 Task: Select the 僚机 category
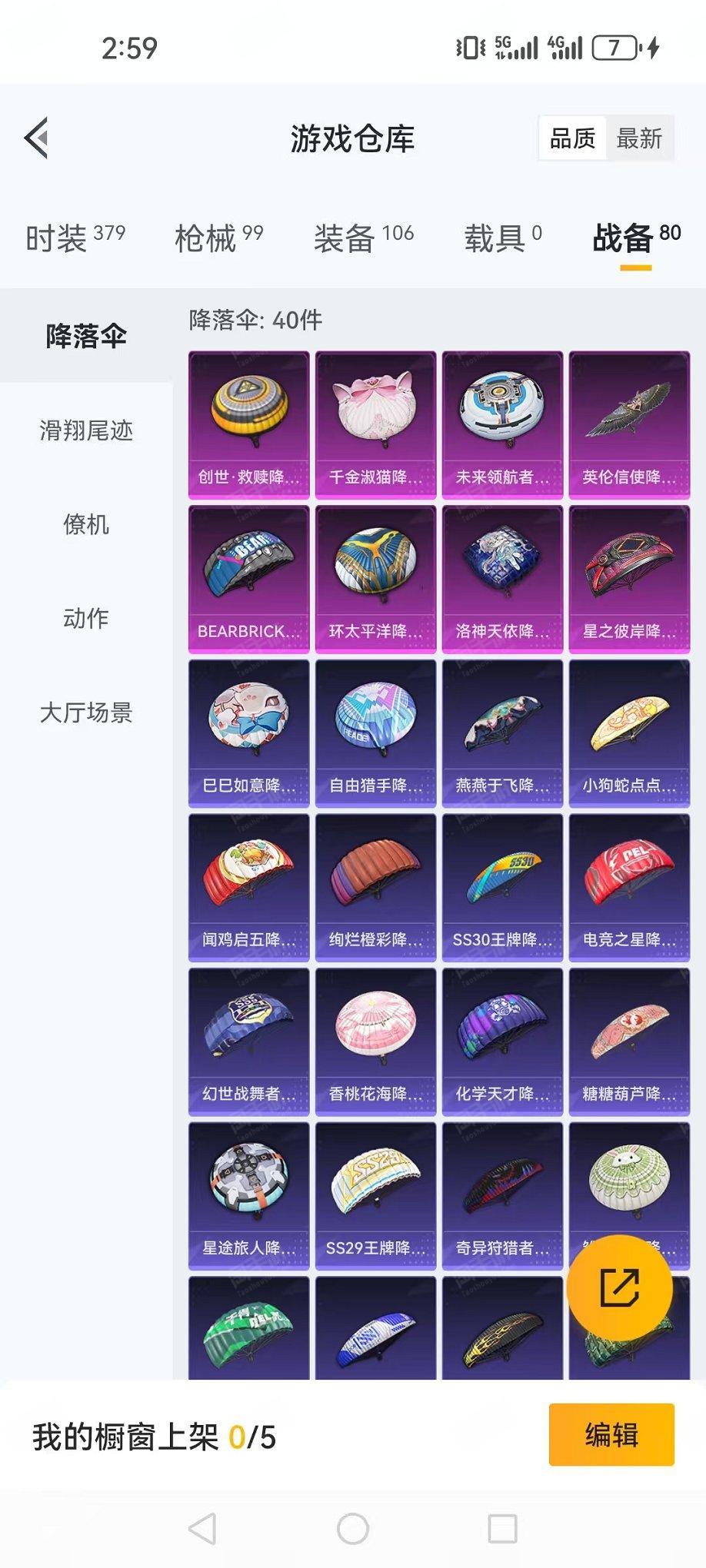tap(86, 525)
